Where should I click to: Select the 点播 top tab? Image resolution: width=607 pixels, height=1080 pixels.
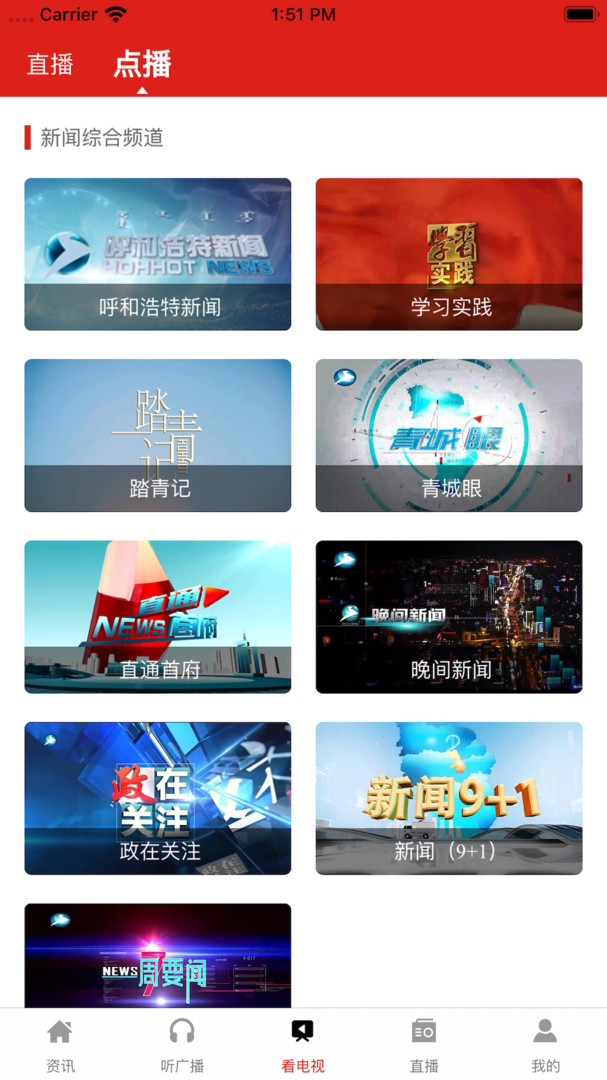click(x=142, y=65)
